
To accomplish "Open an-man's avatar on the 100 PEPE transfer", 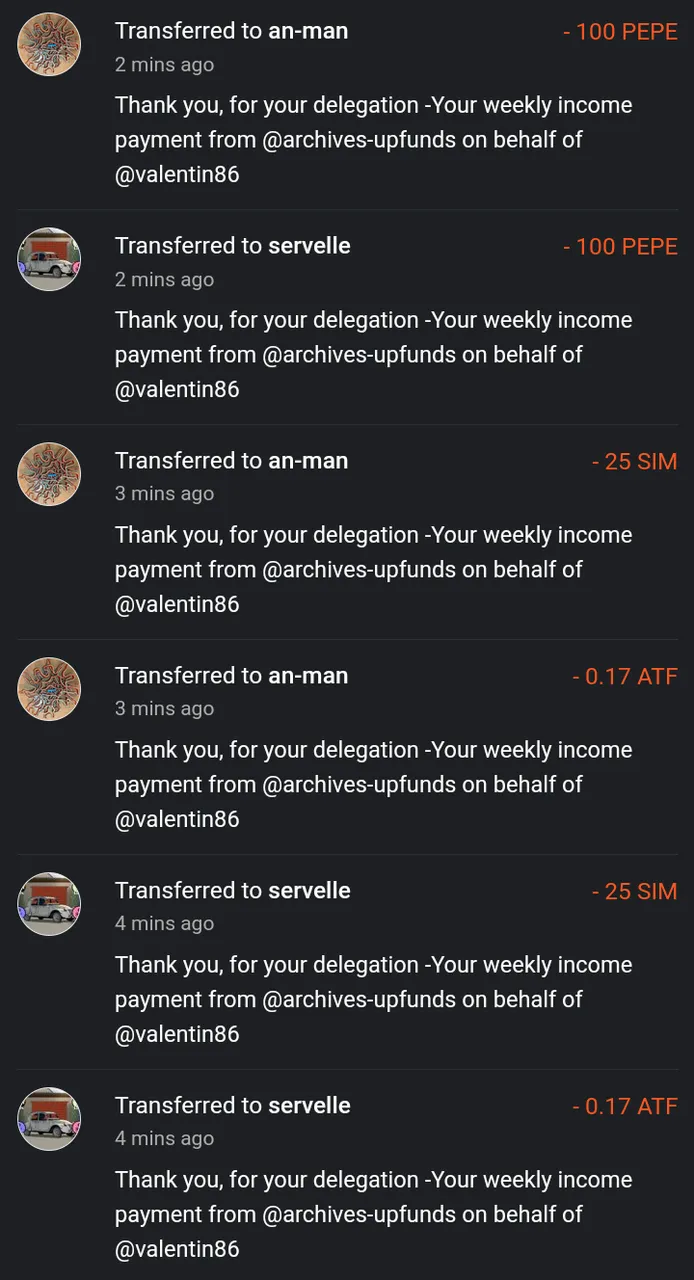I will click(49, 45).
